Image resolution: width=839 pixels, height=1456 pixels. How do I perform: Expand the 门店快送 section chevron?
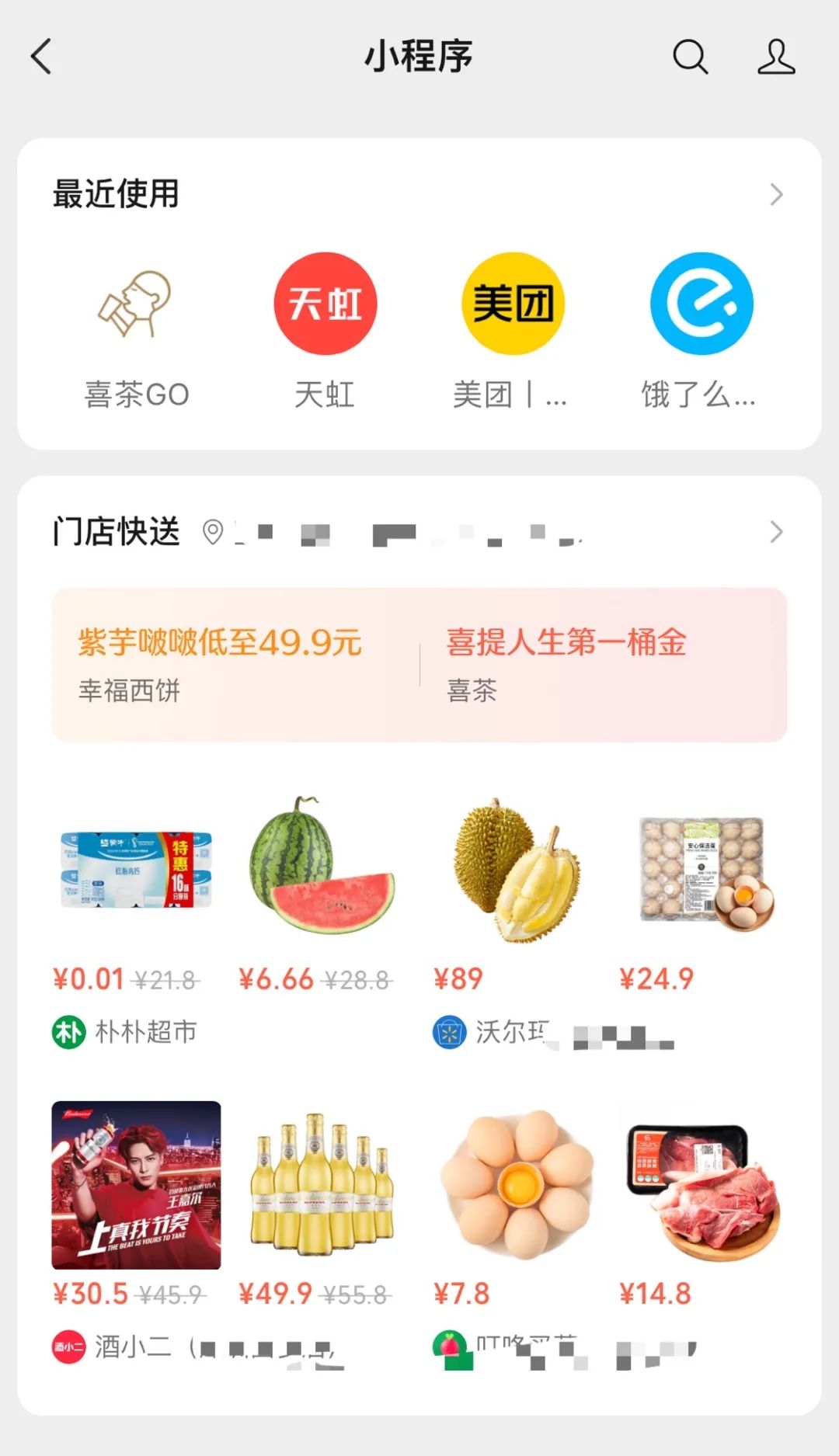click(x=775, y=532)
